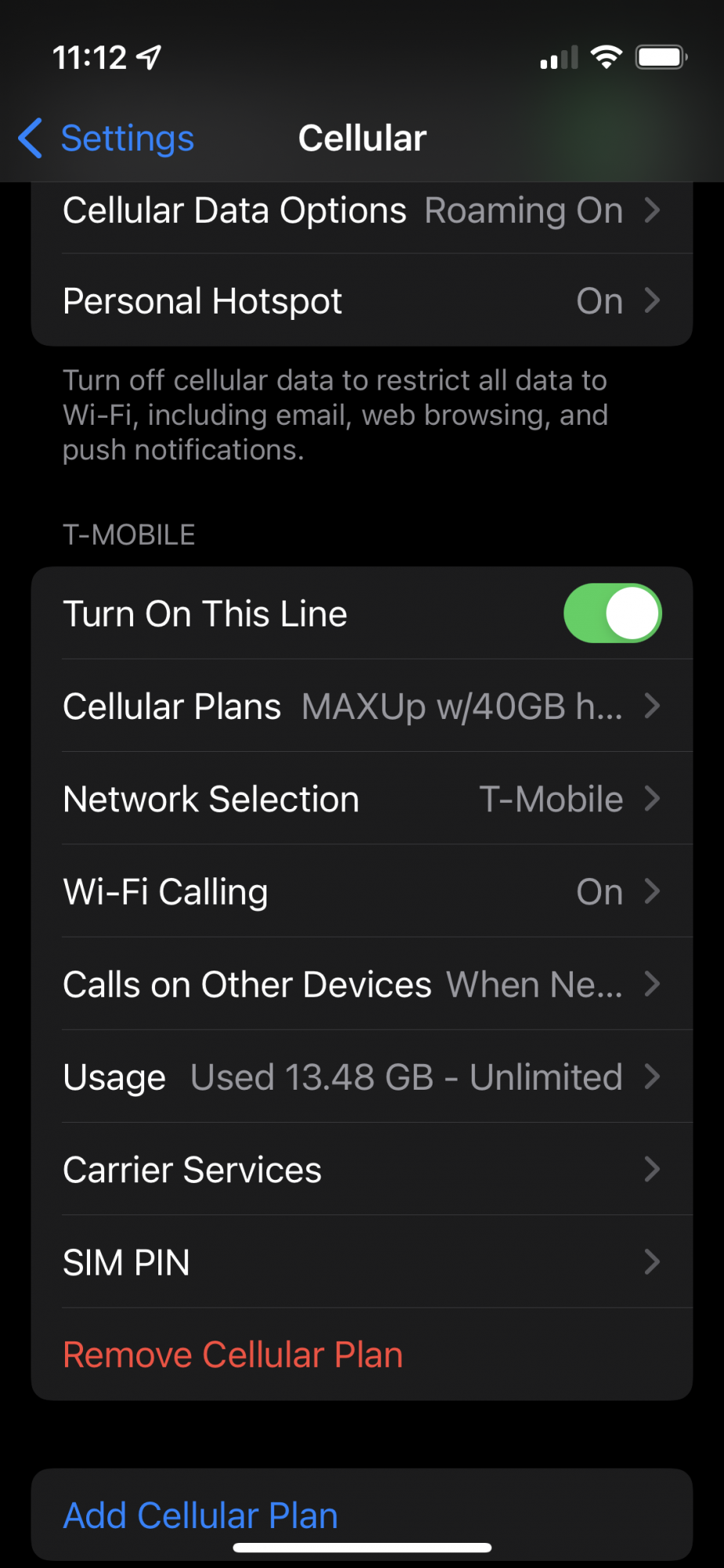
Task: Open Personal Hotspot settings
Action: click(x=362, y=300)
